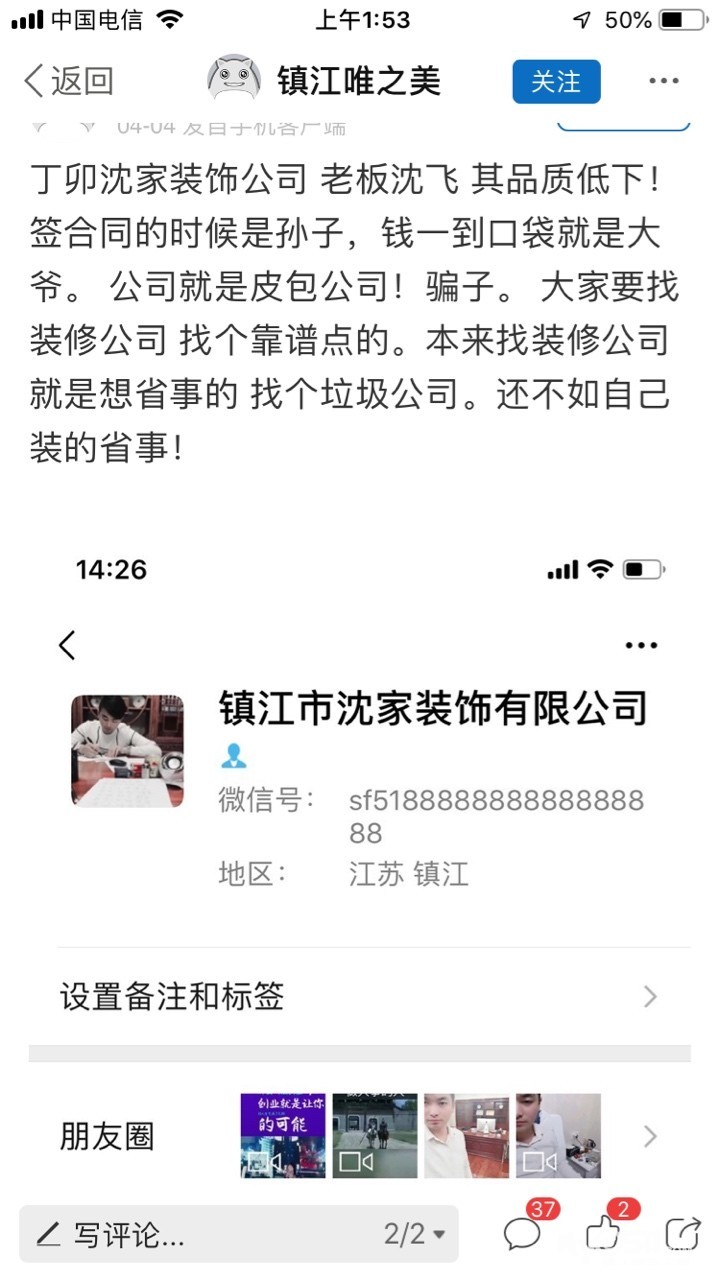Share this post

683,1232
